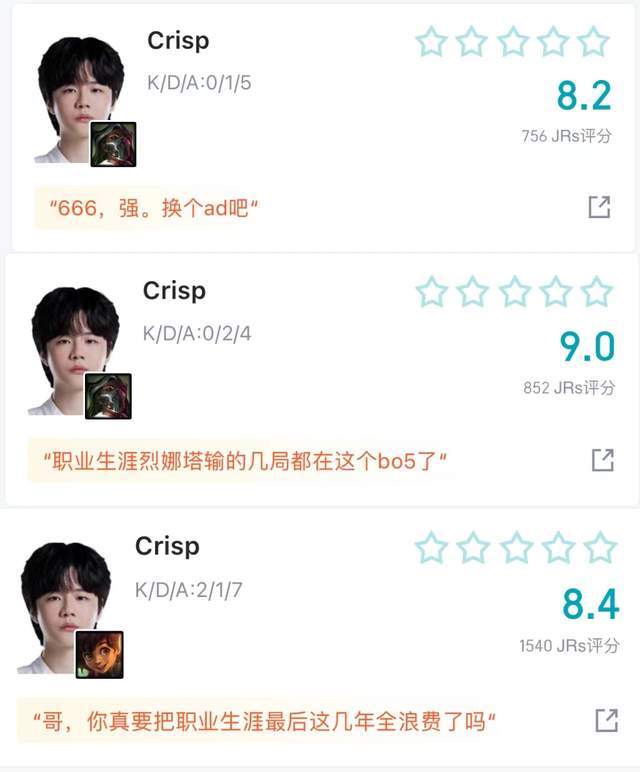This screenshot has width=640, height=772.
Task: Give Crisp's 0/2/4 game one star
Action: coord(432,292)
